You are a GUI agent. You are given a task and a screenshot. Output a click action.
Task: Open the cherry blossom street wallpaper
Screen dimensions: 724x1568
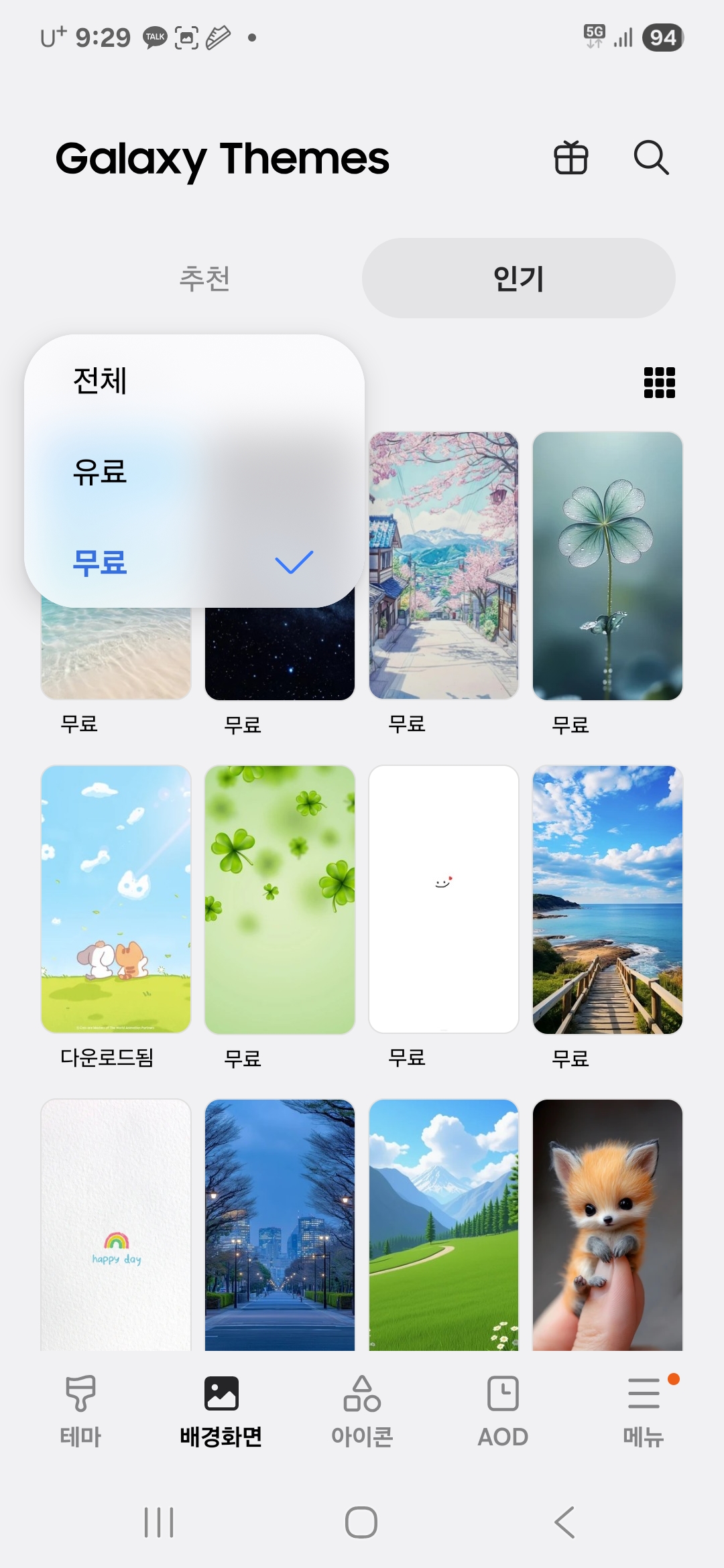coord(443,566)
